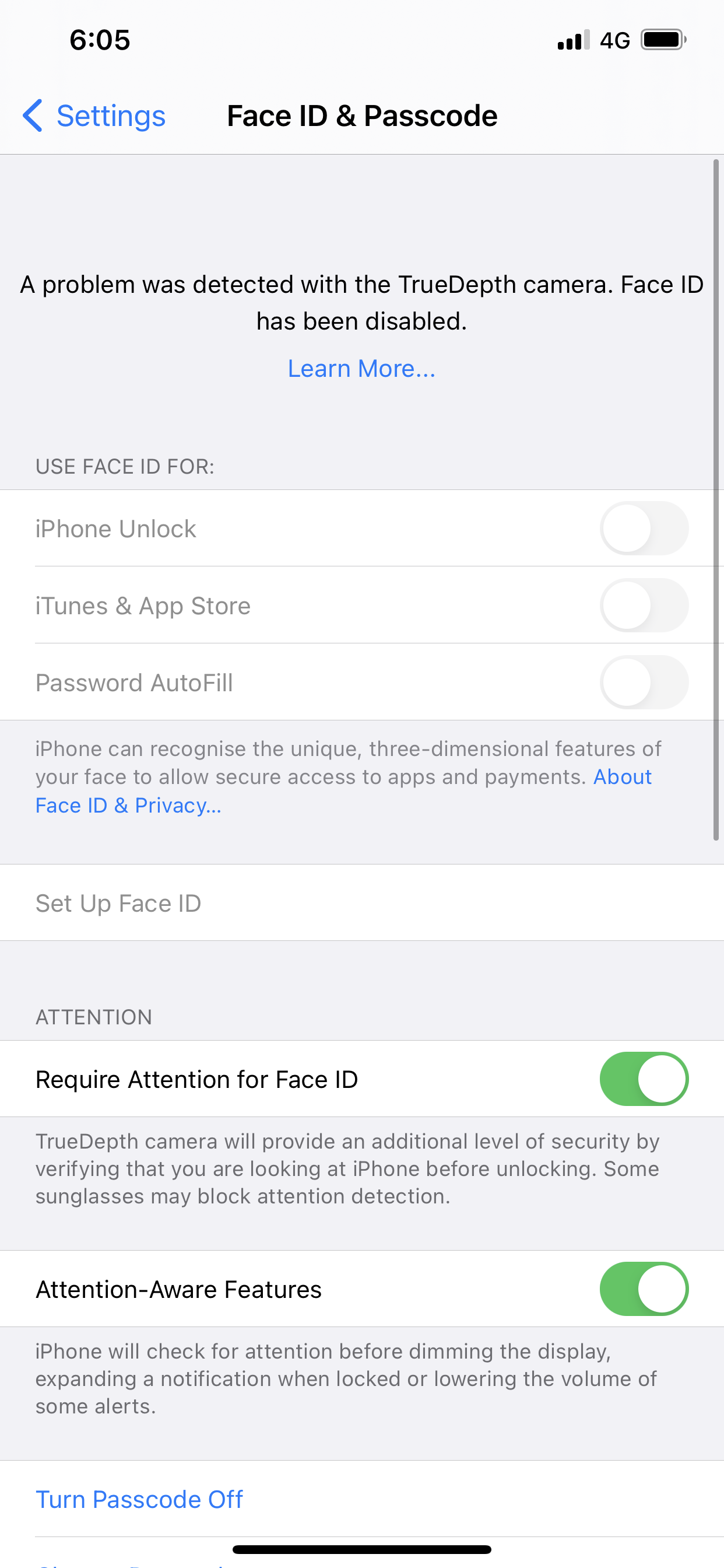Disable Require Attention for Face ID
This screenshot has width=724, height=1568.
click(644, 1079)
